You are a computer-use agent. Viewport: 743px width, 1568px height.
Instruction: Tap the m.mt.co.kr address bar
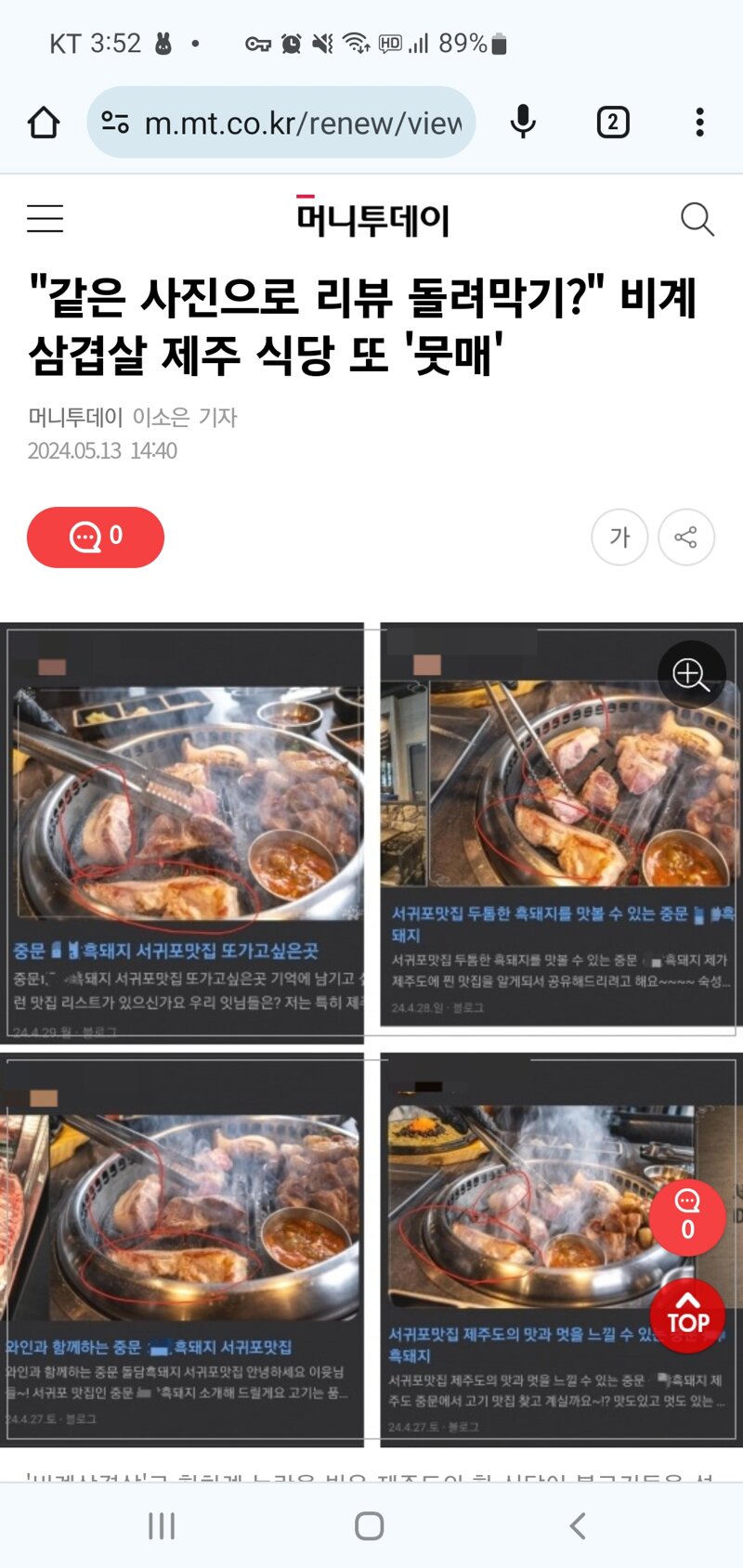(281, 123)
